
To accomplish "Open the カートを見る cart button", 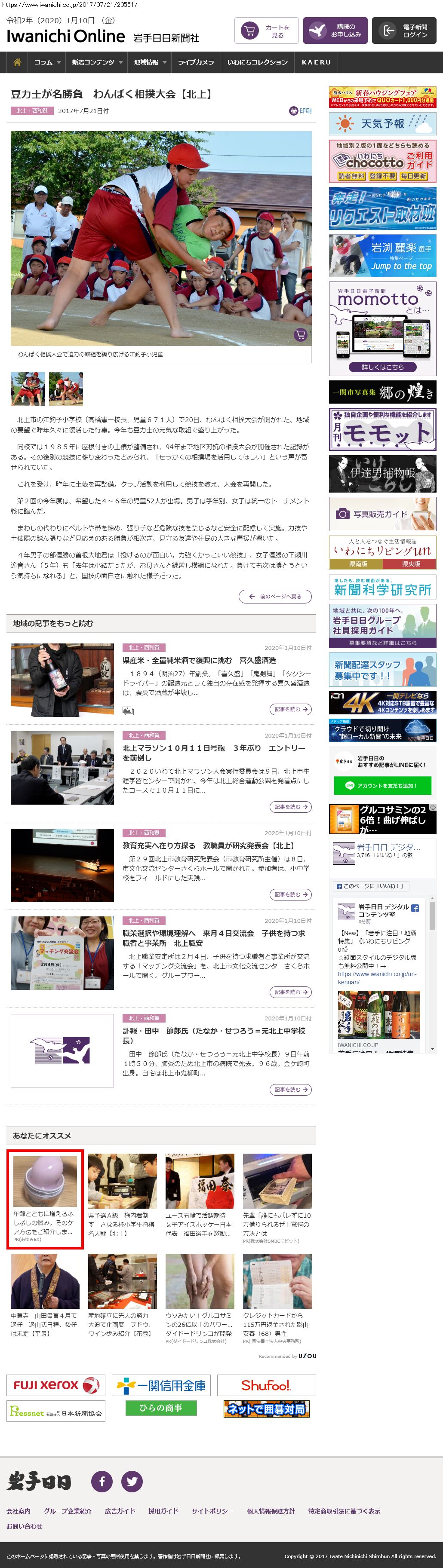I will [266, 31].
